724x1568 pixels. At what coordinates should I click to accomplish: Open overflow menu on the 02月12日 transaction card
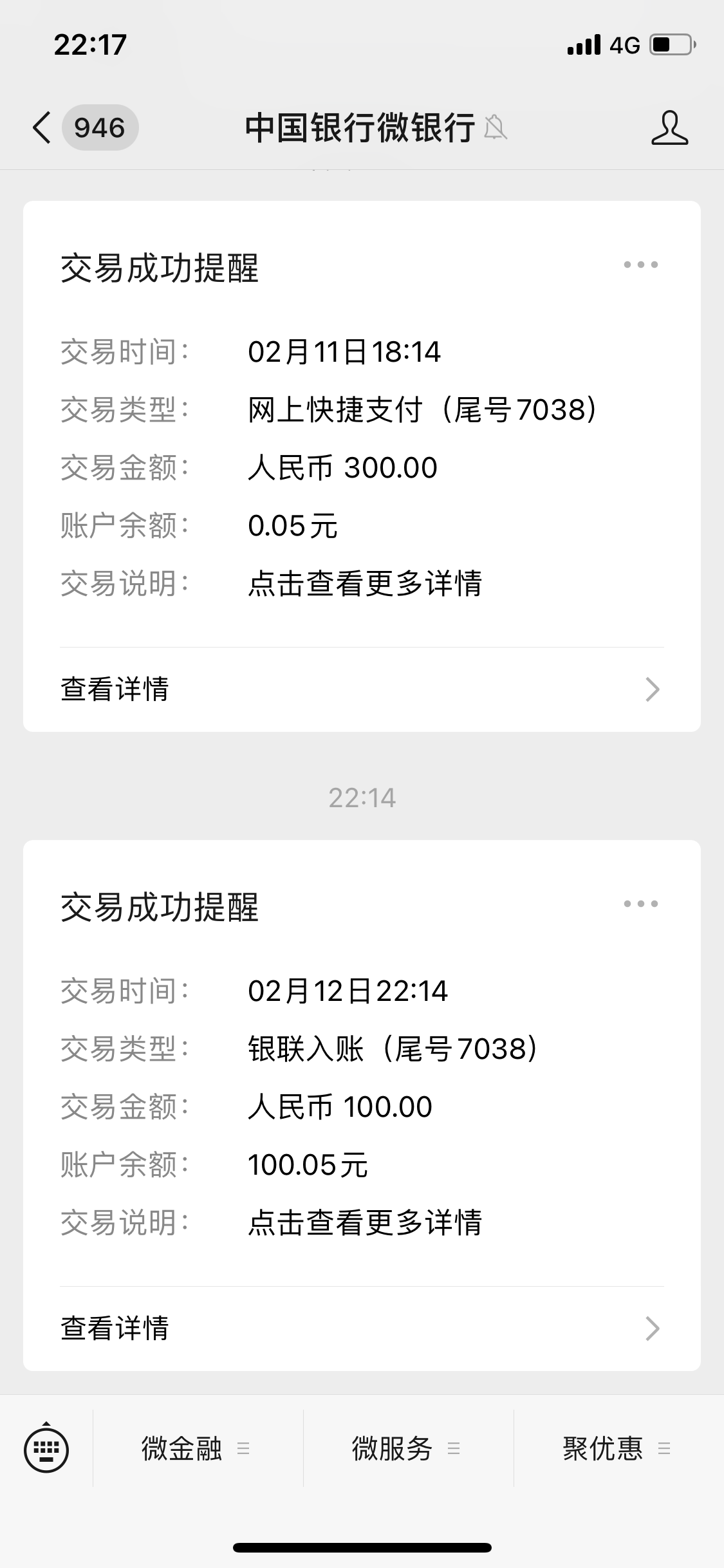pyautogui.click(x=641, y=904)
